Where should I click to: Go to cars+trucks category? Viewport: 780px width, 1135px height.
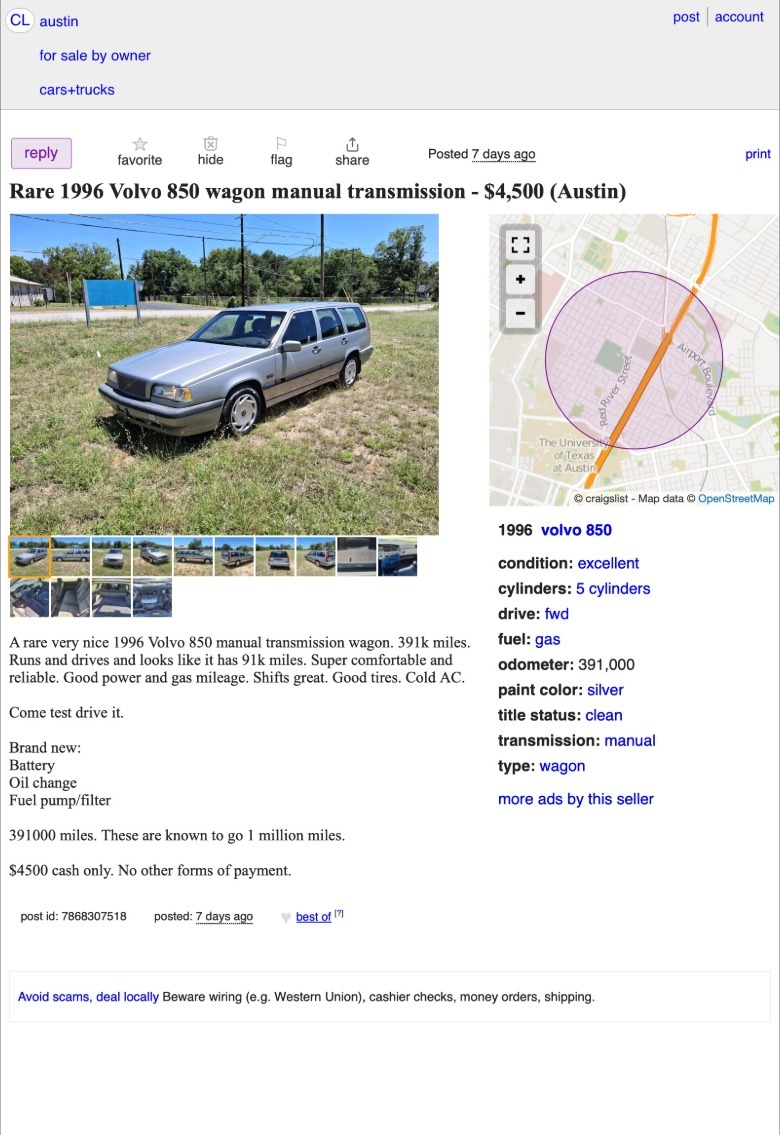click(x=77, y=90)
